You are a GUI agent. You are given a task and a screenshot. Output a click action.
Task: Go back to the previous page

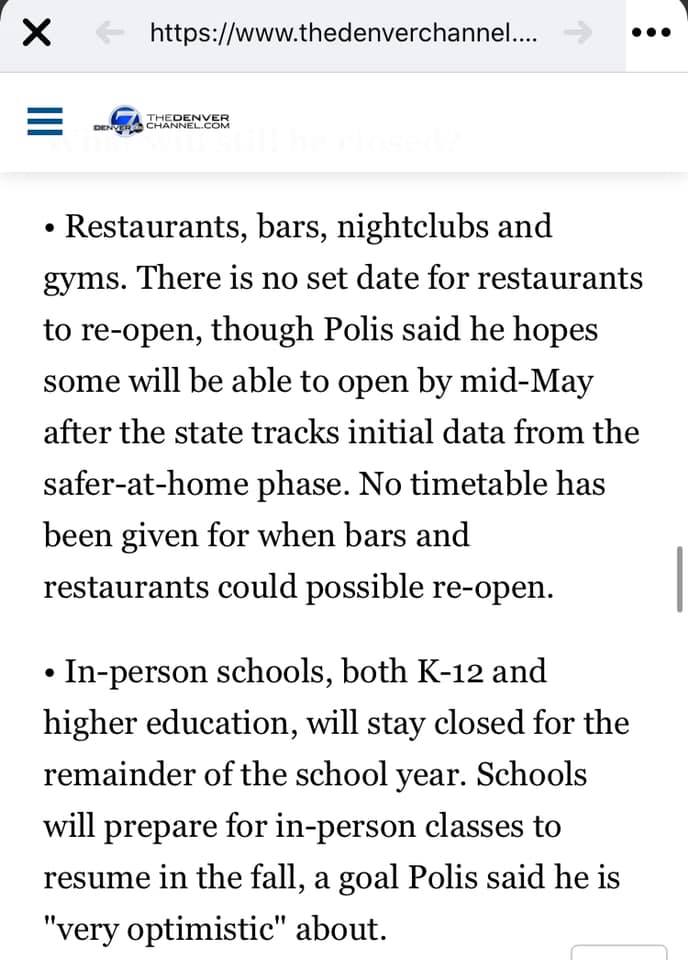coord(111,33)
